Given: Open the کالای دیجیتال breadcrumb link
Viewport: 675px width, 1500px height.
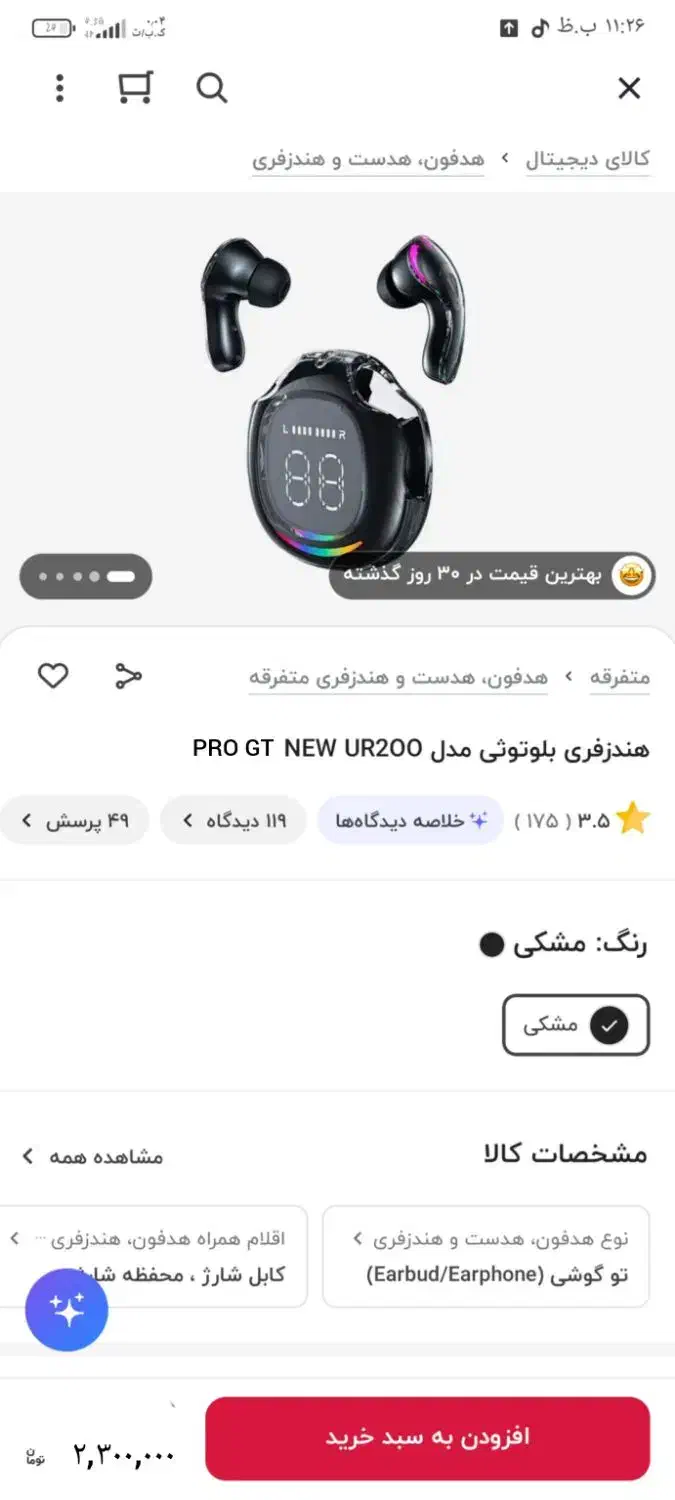Looking at the screenshot, I should coord(588,159).
